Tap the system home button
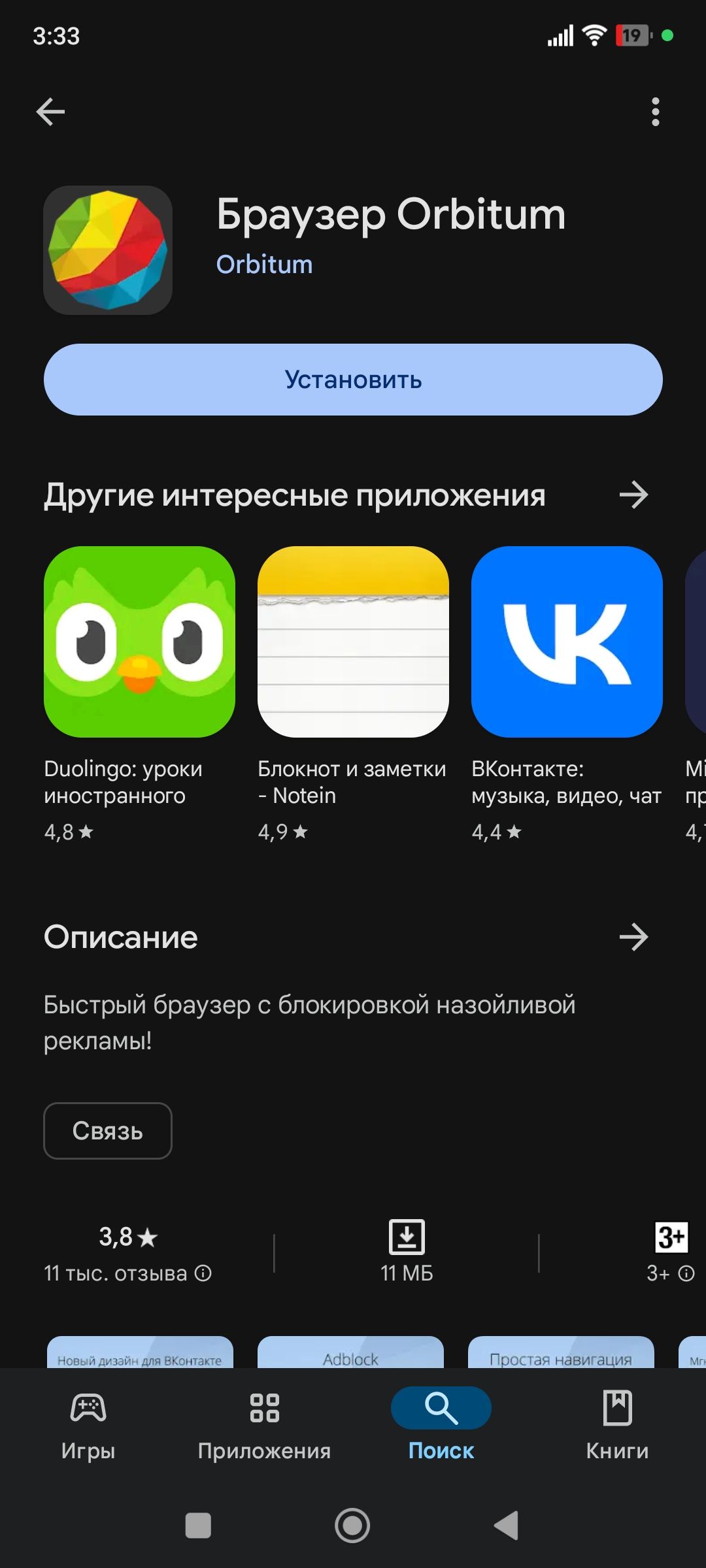Image resolution: width=706 pixels, height=1568 pixels. coord(352,1526)
